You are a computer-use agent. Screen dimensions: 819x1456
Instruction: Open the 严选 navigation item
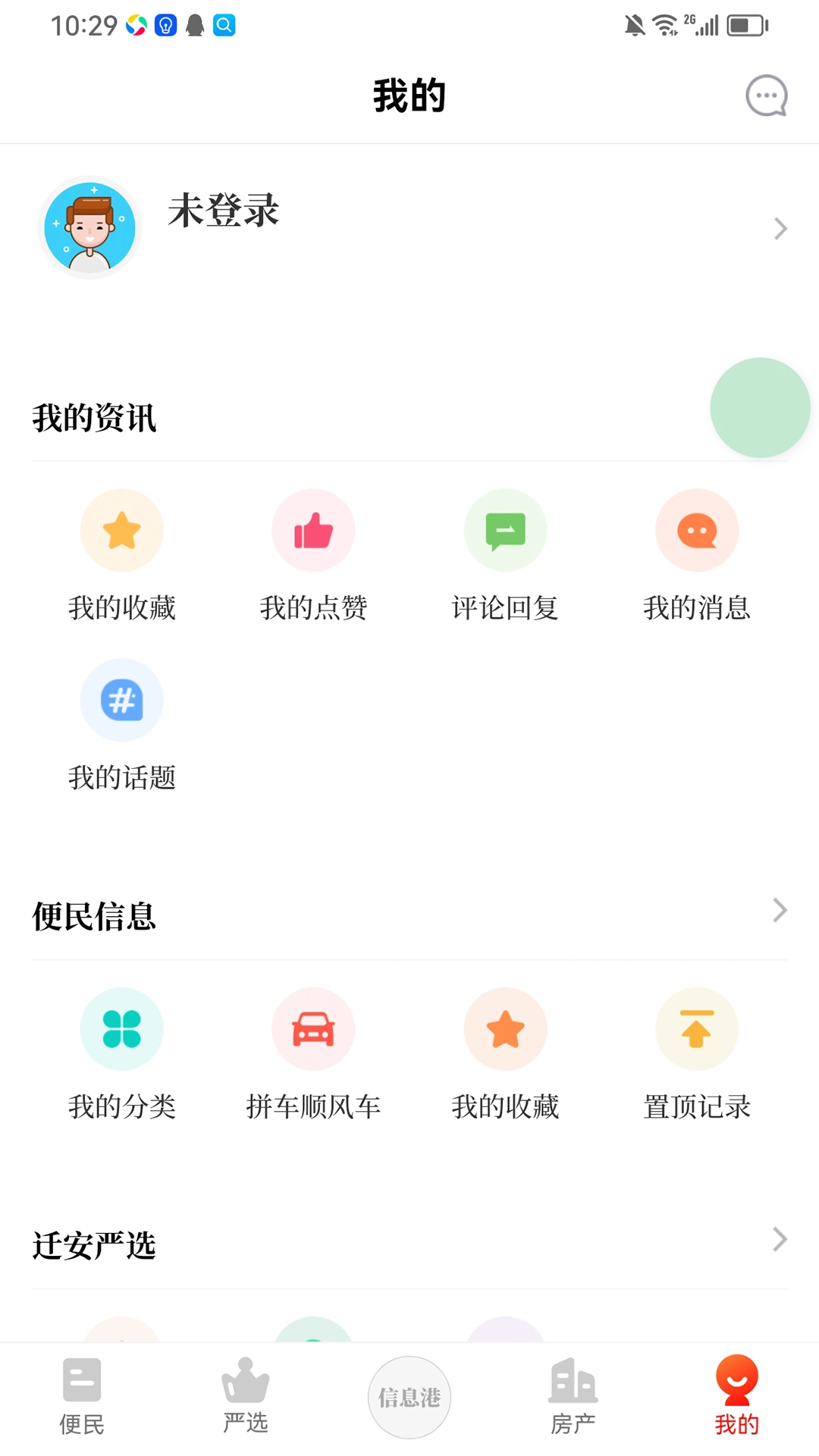tap(245, 1399)
